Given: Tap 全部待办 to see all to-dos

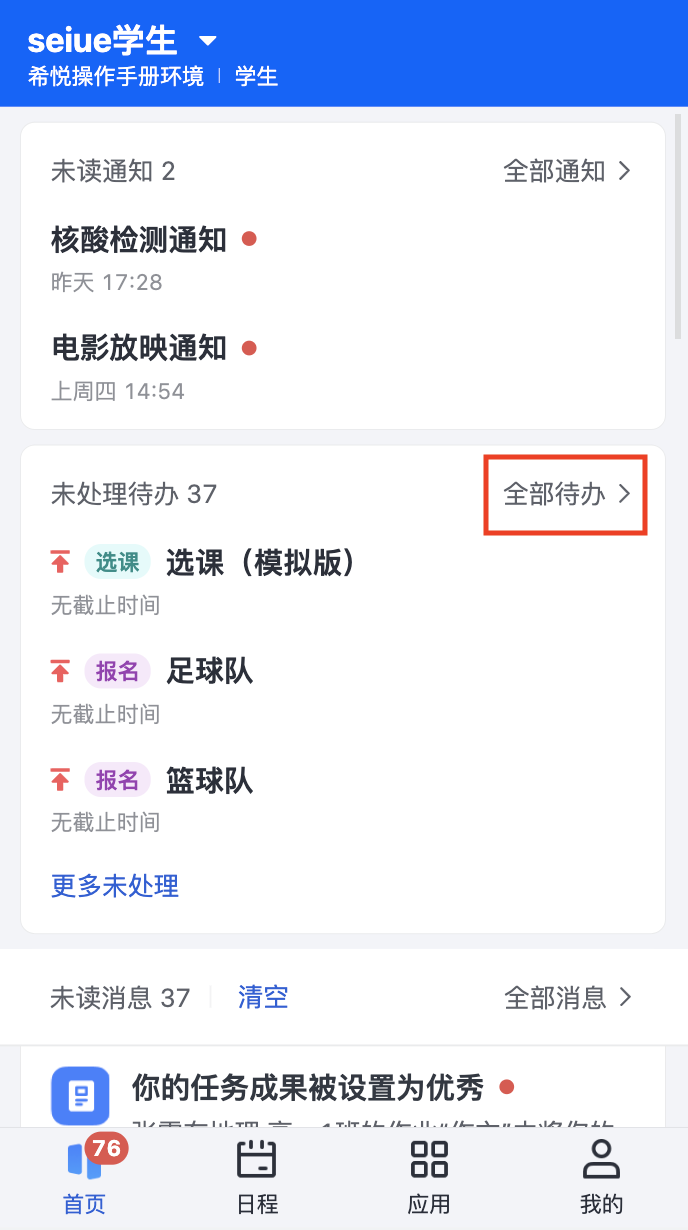Looking at the screenshot, I should click(567, 494).
